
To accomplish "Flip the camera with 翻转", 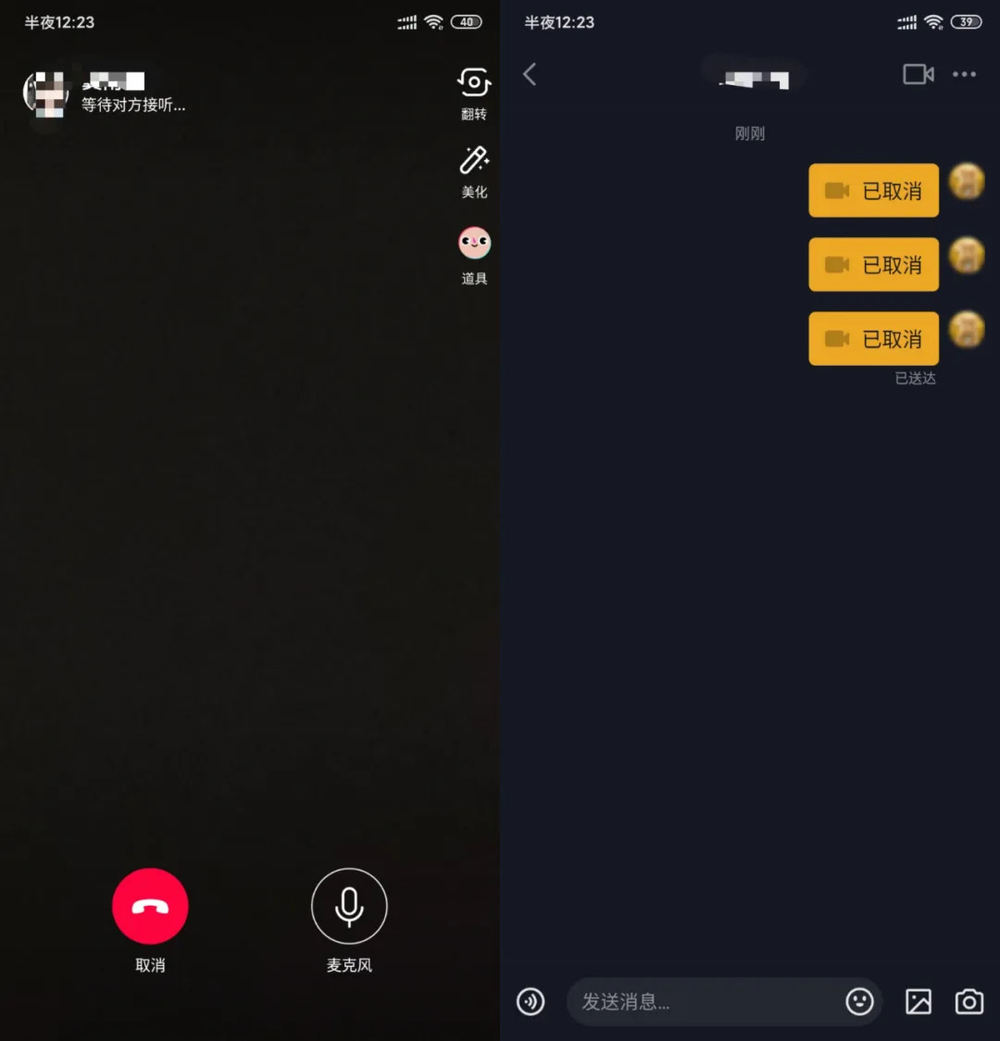I will click(473, 83).
